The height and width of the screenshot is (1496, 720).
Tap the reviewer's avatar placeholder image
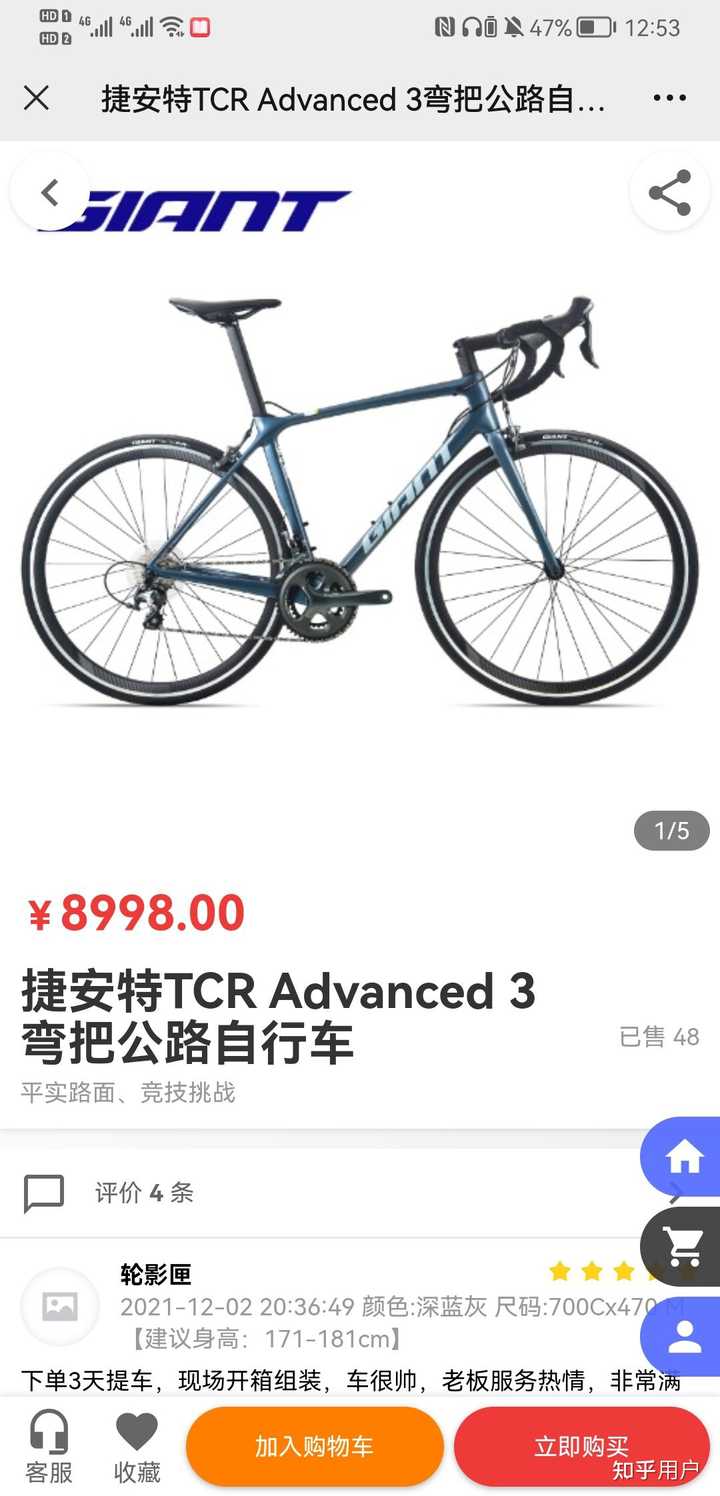[x=60, y=1305]
